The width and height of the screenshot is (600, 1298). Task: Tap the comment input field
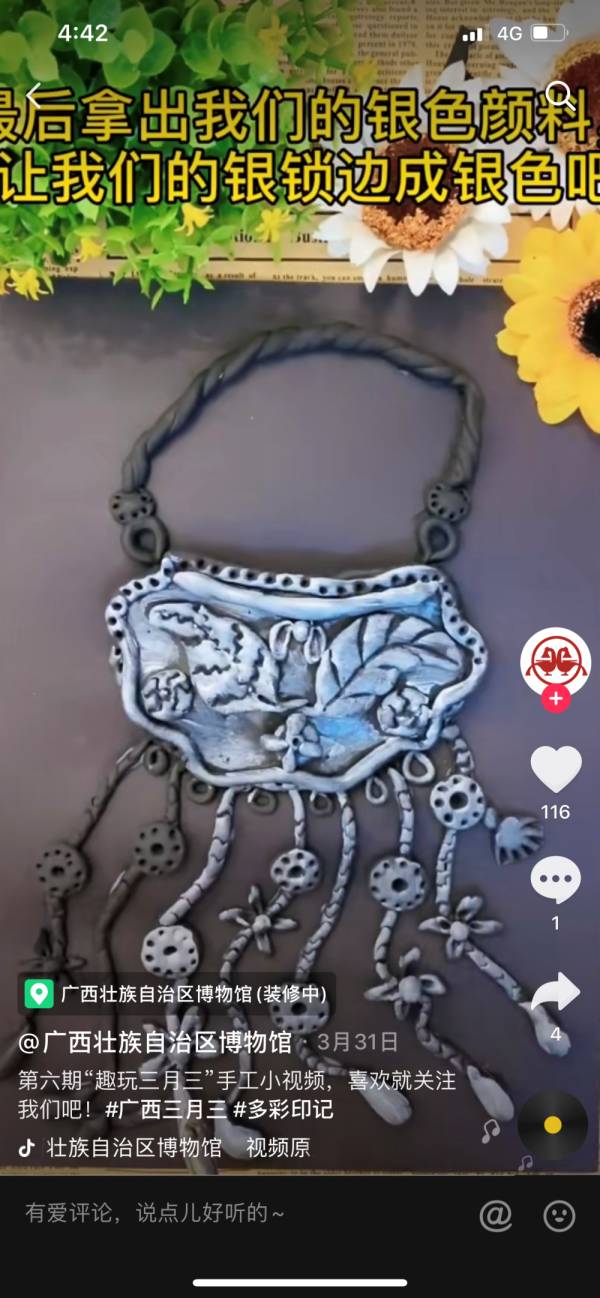click(200, 1213)
